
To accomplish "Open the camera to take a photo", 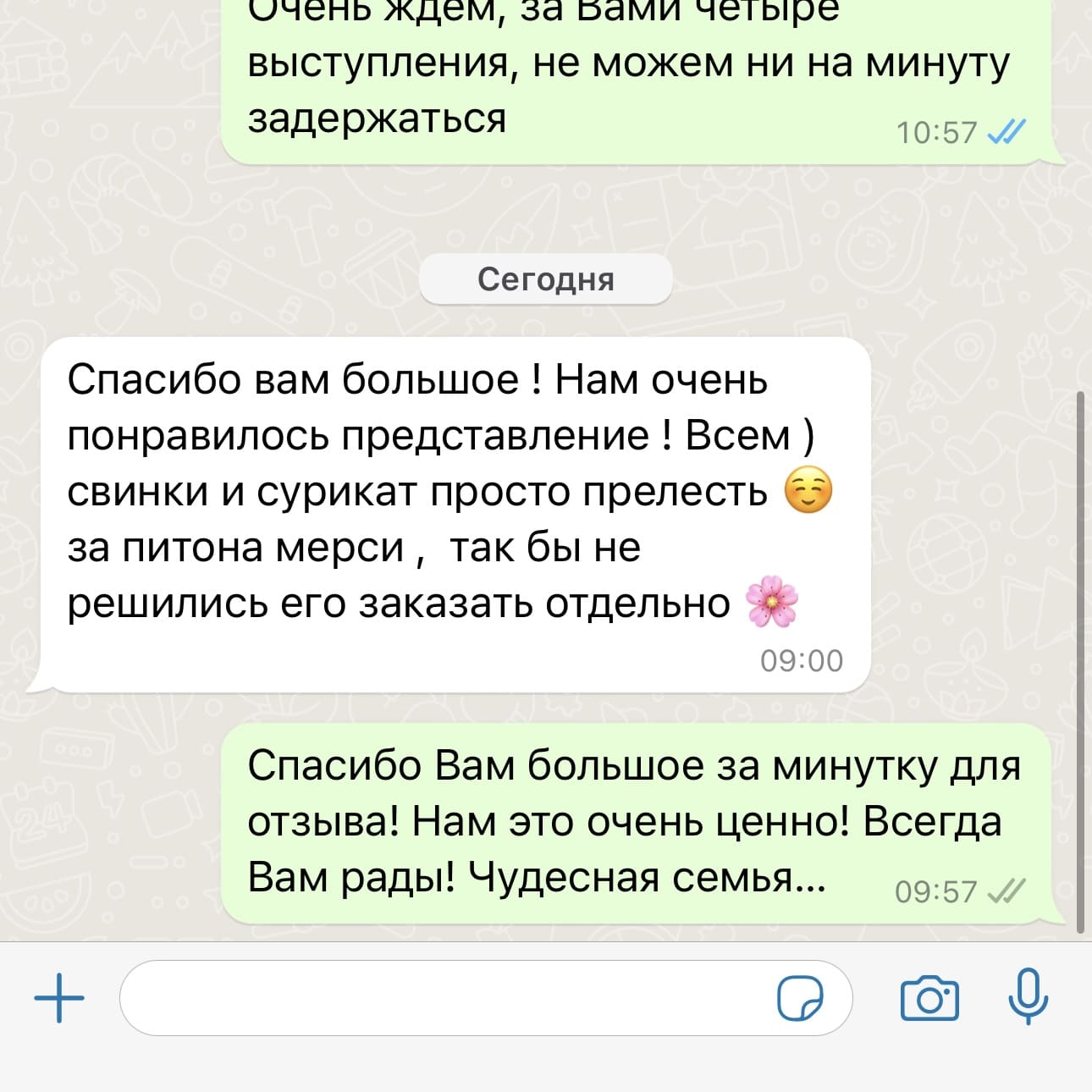I will (x=929, y=999).
